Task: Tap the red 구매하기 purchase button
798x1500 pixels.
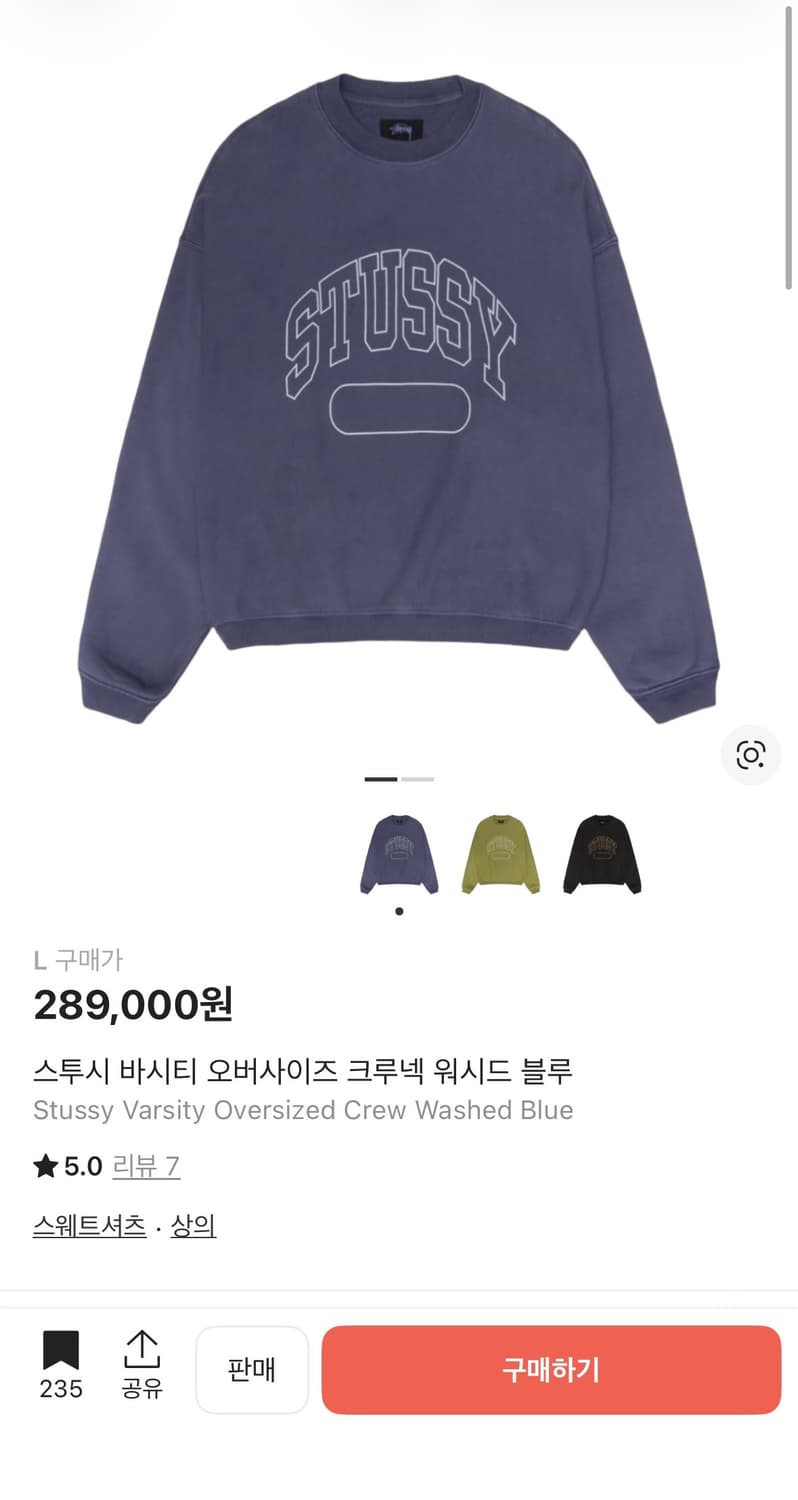Action: (x=551, y=1370)
